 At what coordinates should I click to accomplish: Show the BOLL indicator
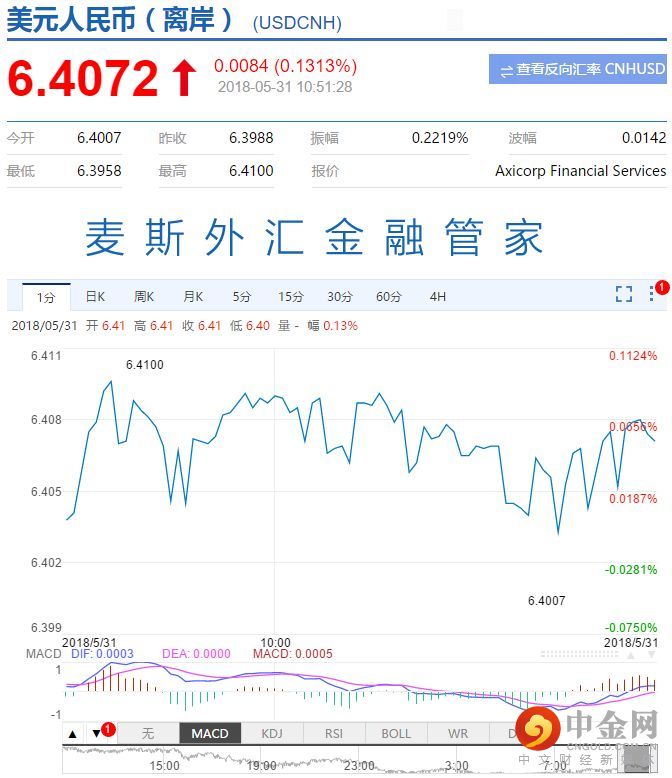coord(396,734)
